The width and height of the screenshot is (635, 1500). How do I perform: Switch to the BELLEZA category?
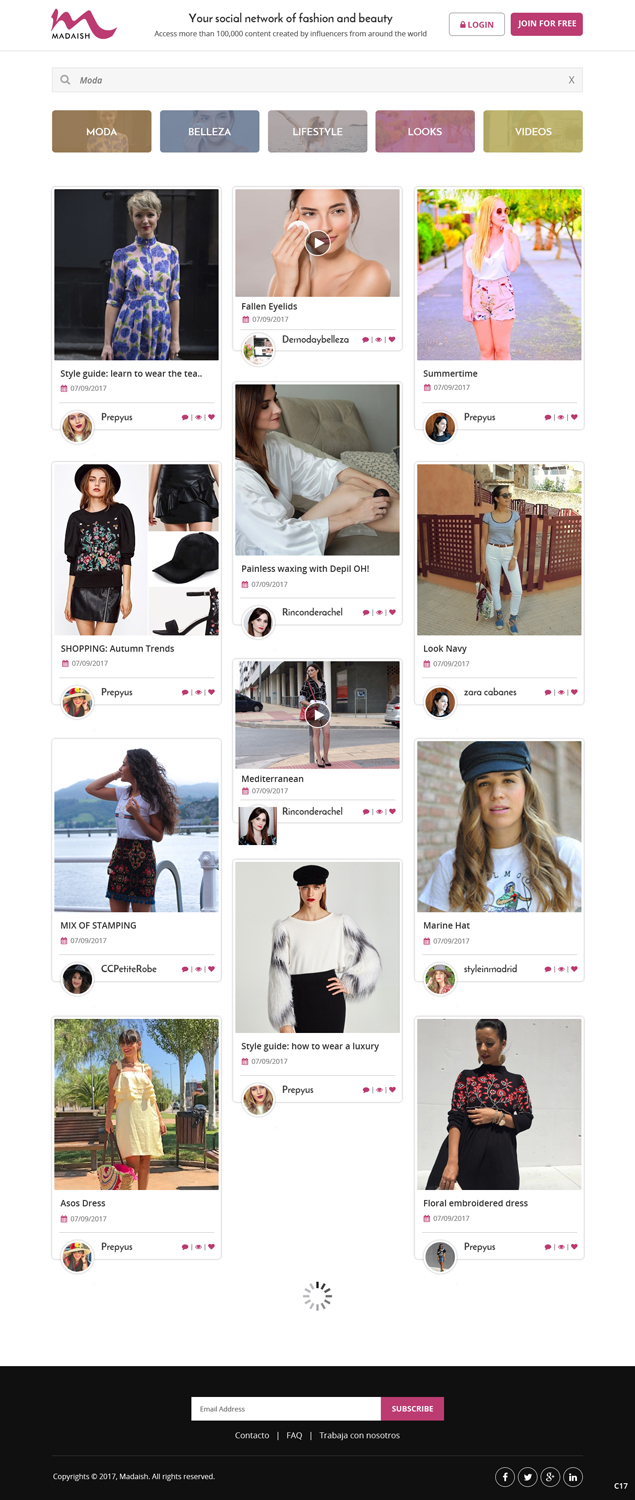pyautogui.click(x=209, y=131)
